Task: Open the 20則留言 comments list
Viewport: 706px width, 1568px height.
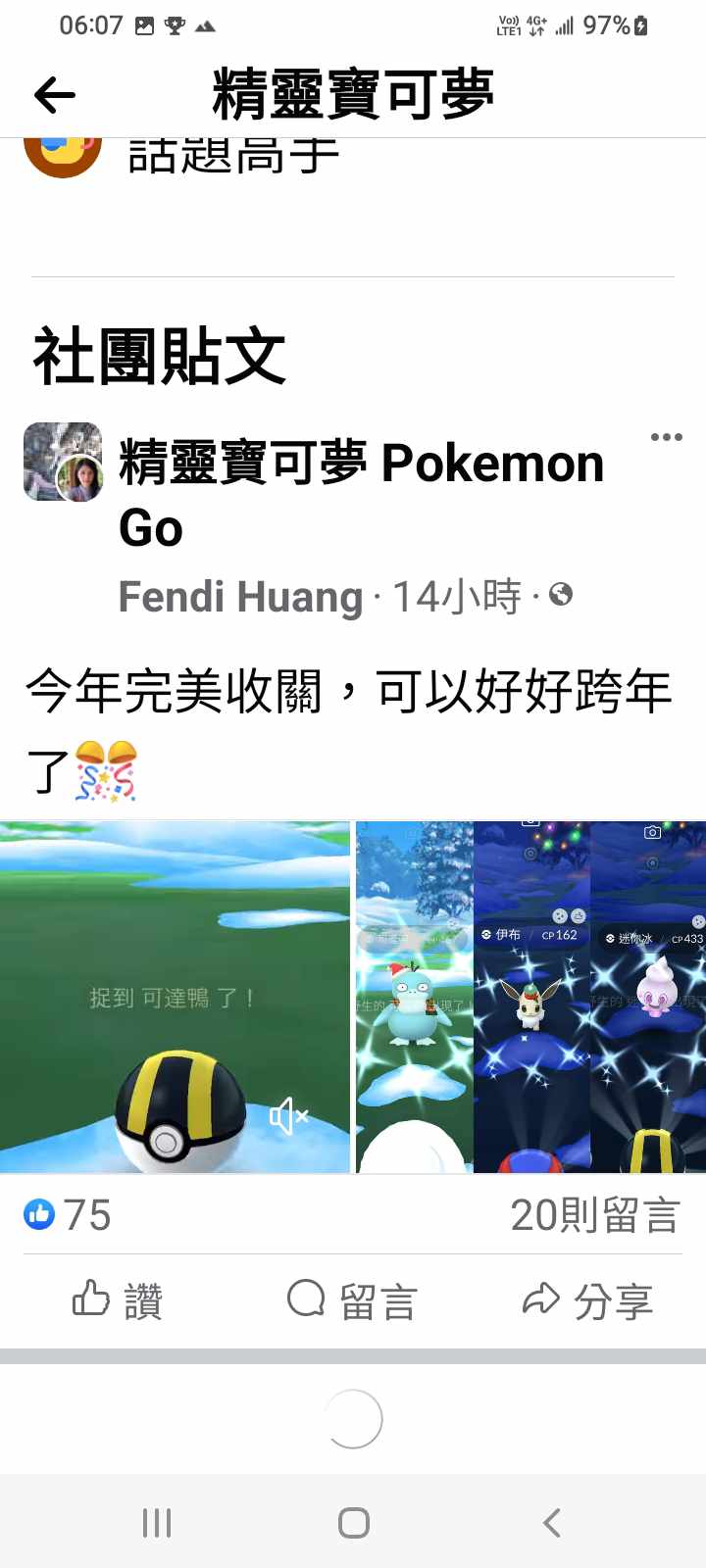Action: pyautogui.click(x=594, y=1215)
